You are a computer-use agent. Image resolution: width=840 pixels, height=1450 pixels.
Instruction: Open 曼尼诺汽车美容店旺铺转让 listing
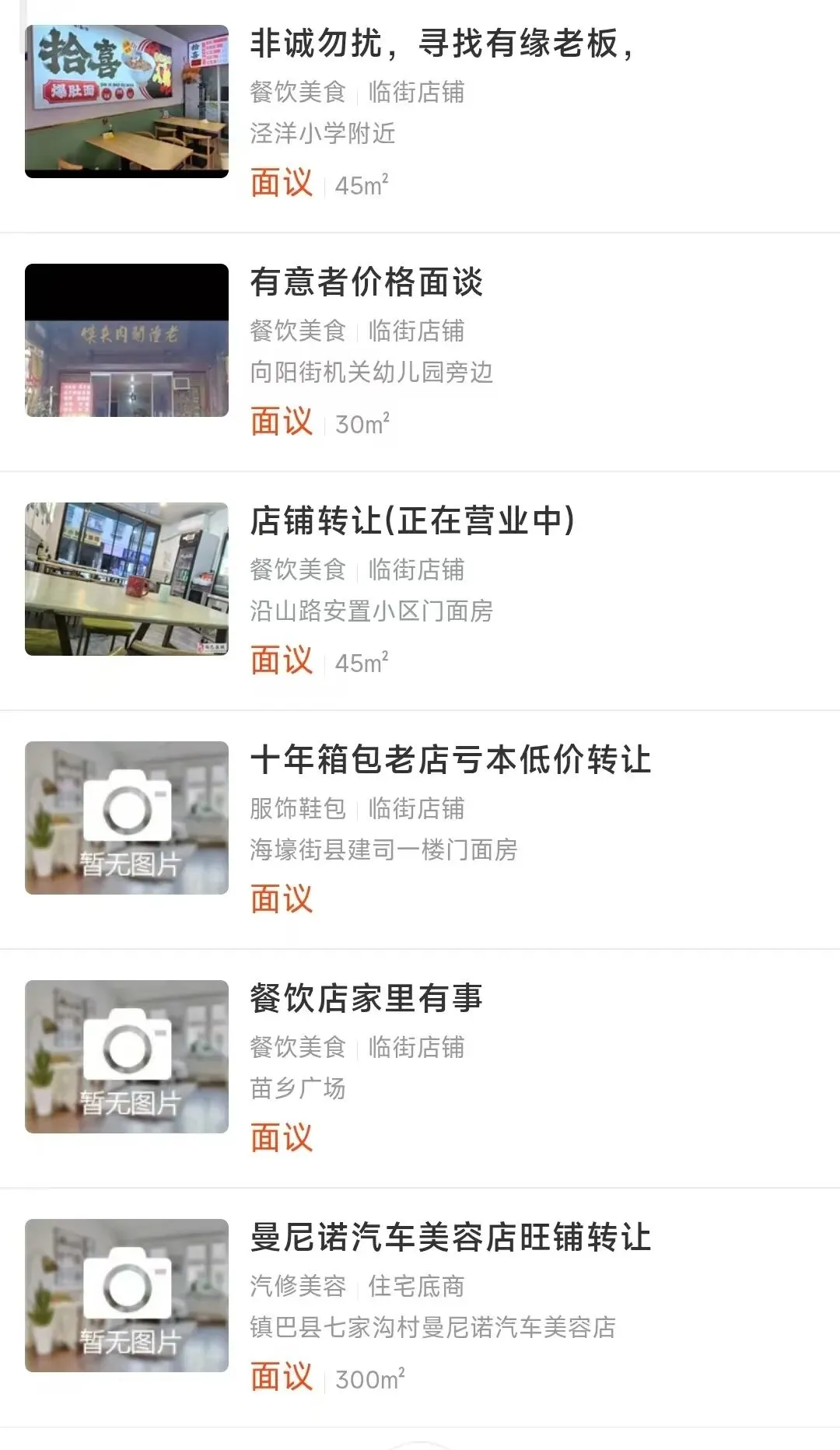pos(450,1238)
